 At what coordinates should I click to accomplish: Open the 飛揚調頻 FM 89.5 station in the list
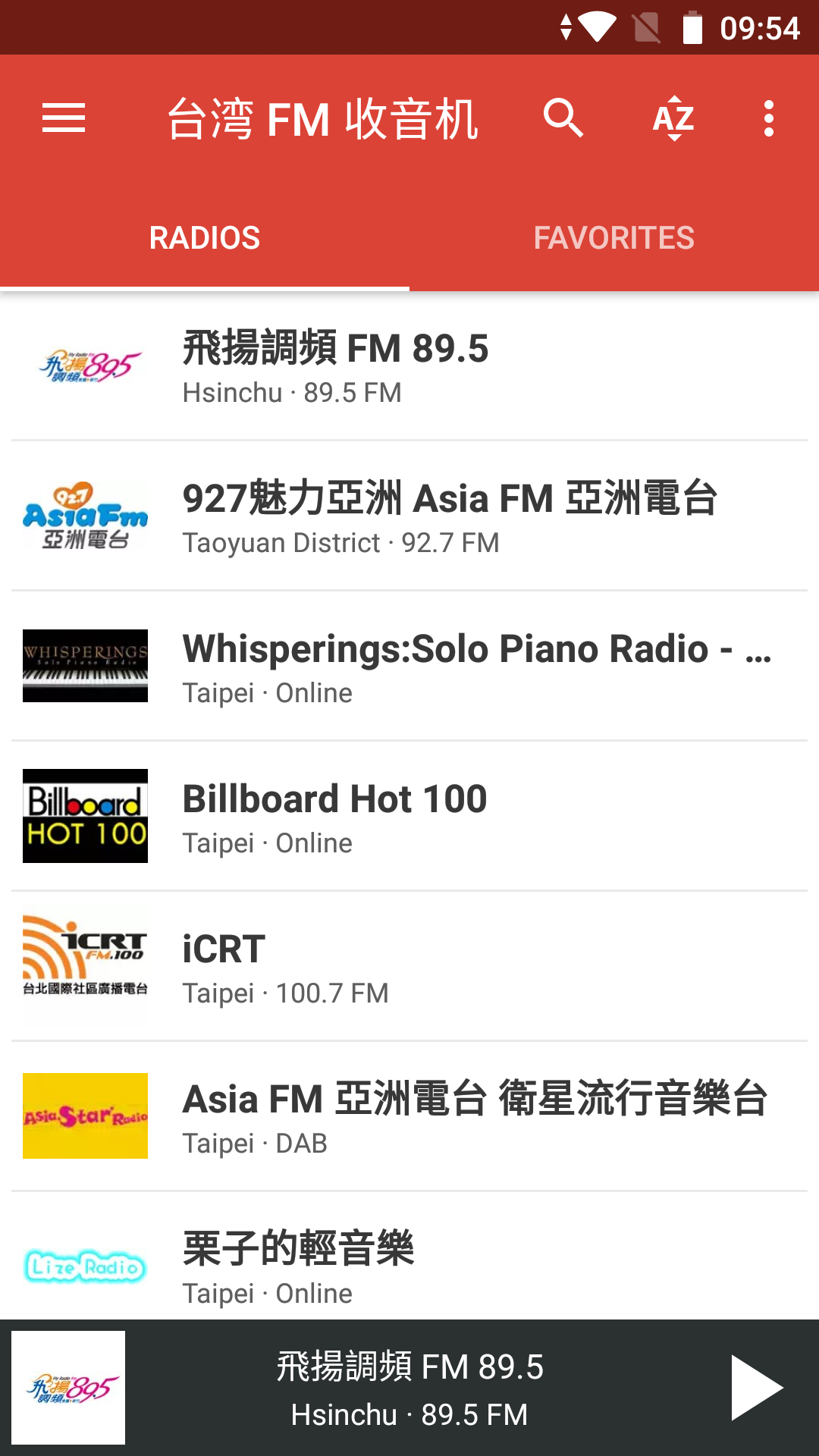pyautogui.click(x=409, y=366)
